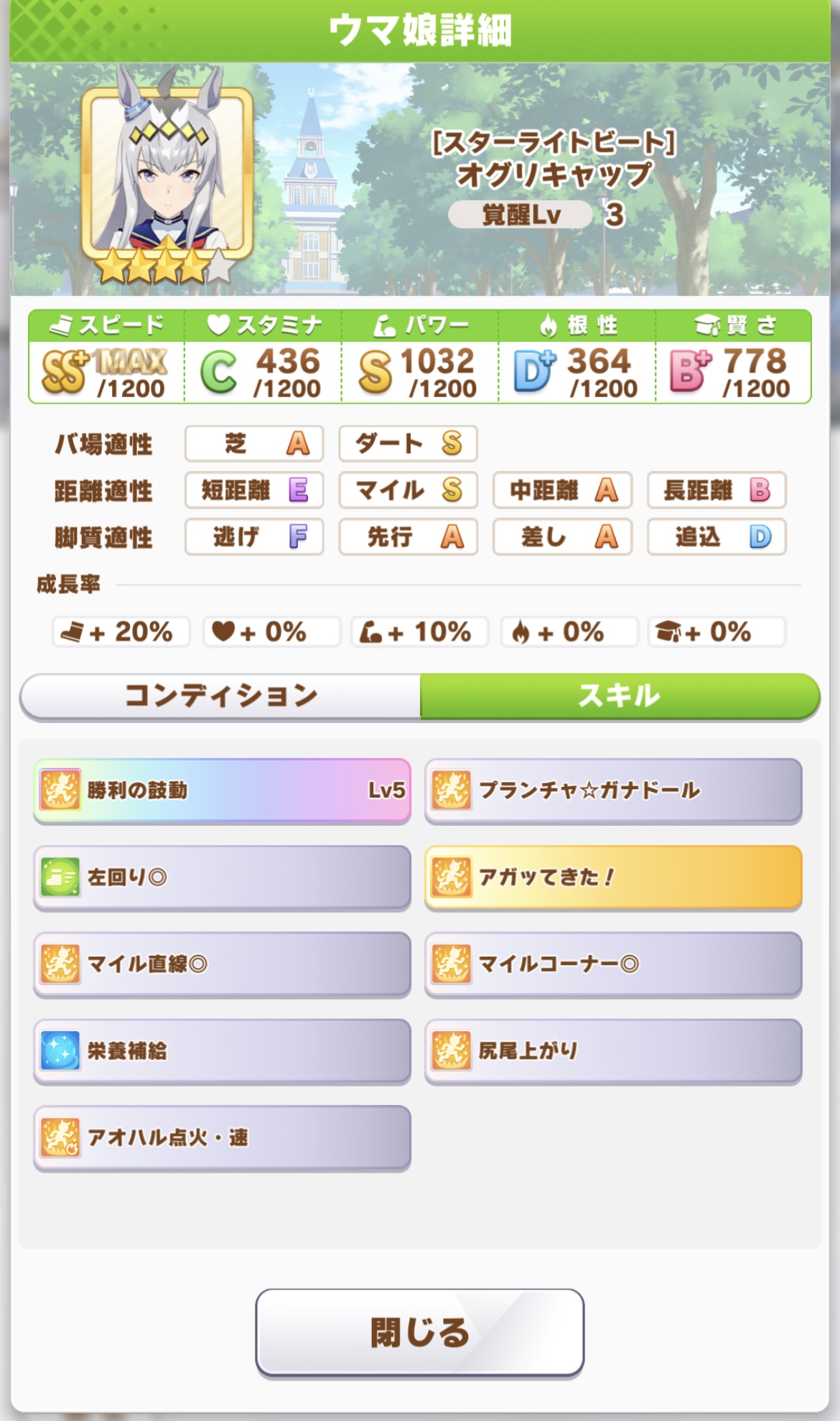
Task: Open the マイル直線◎ skill
Action: point(222,964)
